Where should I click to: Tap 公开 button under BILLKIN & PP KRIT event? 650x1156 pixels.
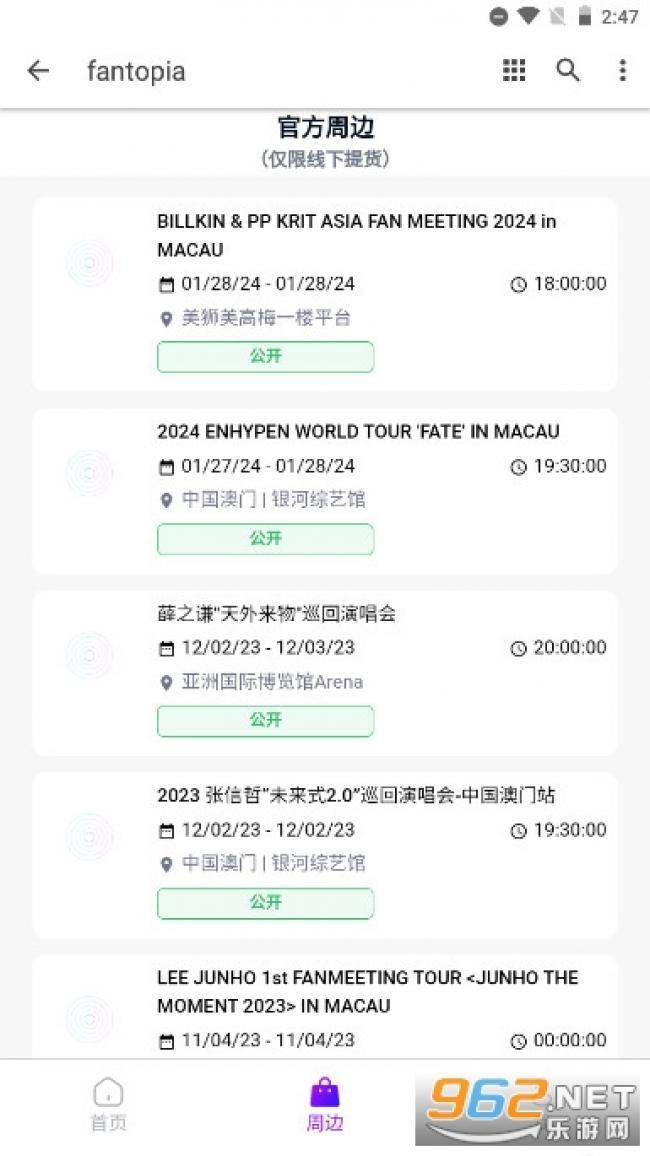[265, 357]
